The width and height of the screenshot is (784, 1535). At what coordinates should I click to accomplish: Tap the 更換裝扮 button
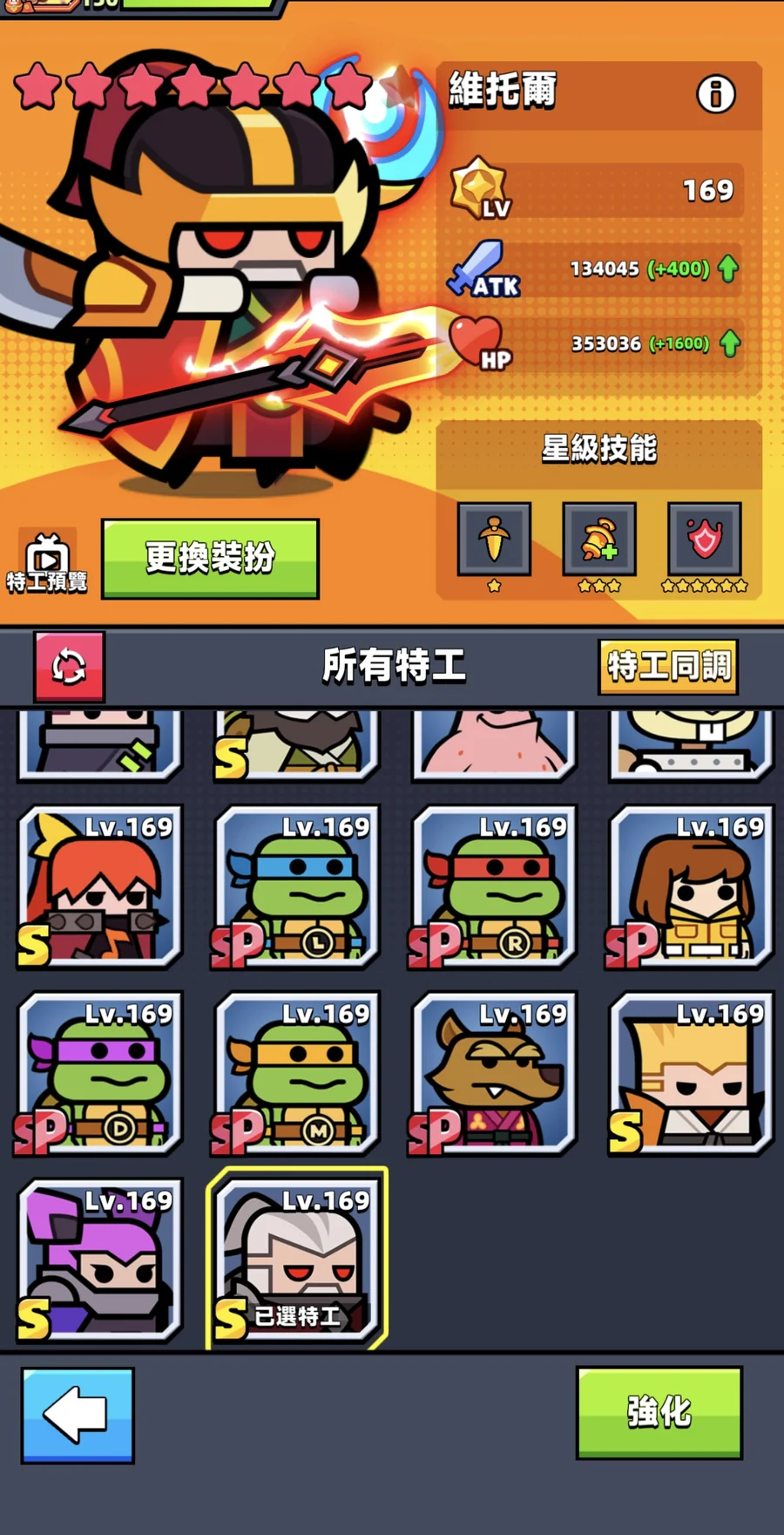210,559
